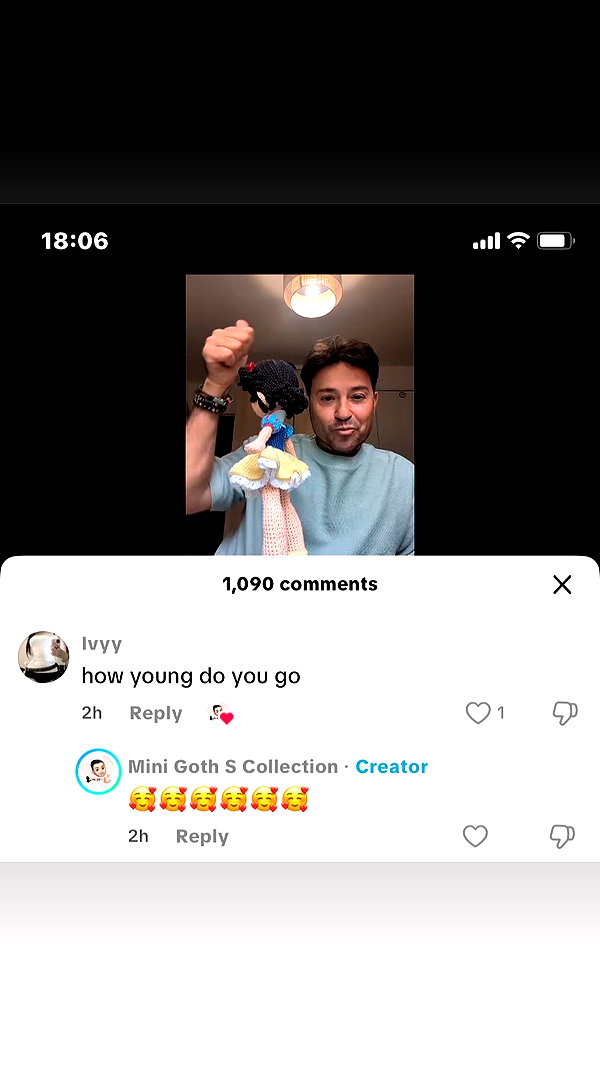Like Mini Goth S Collection's reply
The image size is (600, 1067).
click(476, 836)
